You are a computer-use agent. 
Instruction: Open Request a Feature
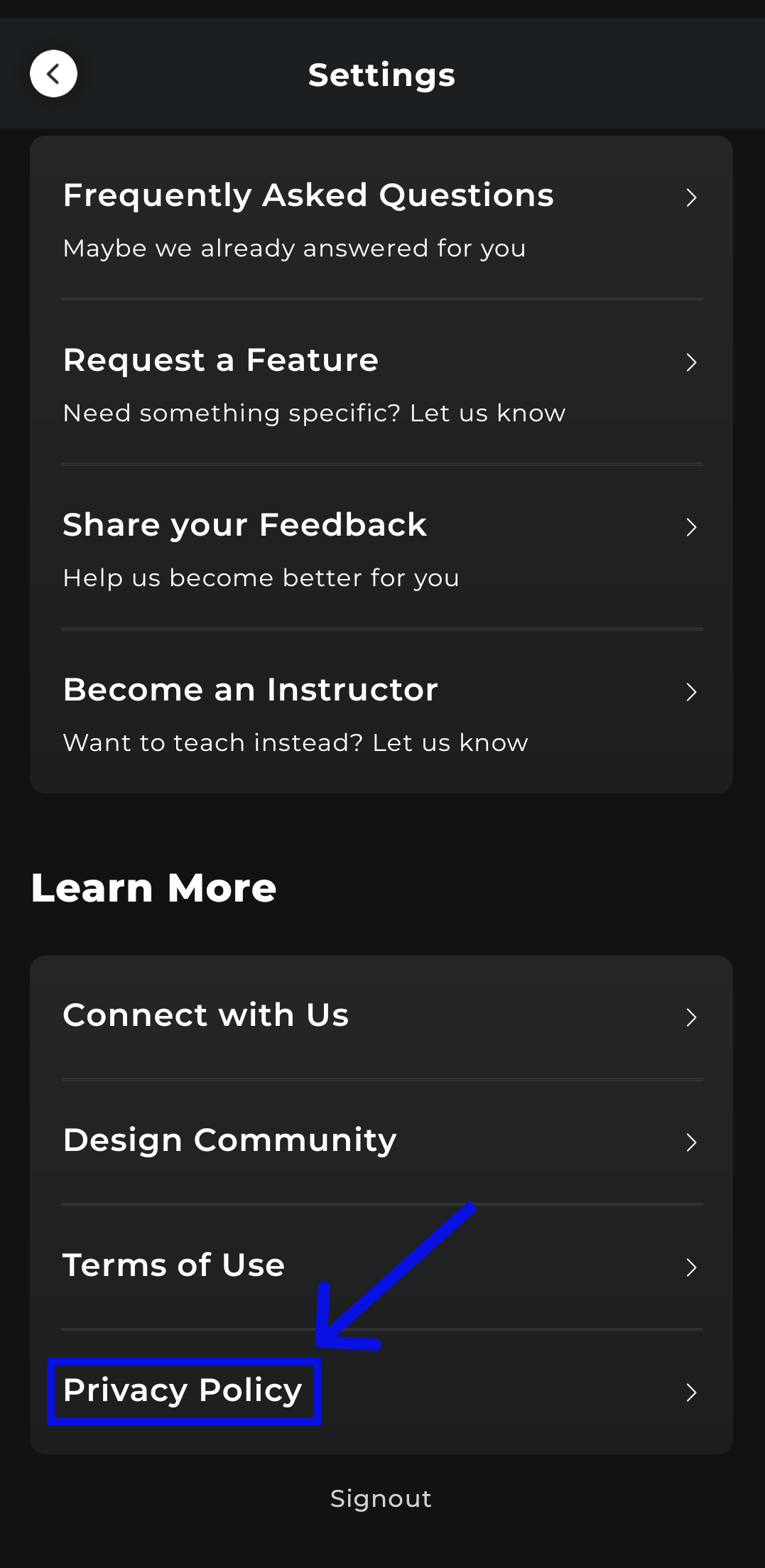point(381,384)
